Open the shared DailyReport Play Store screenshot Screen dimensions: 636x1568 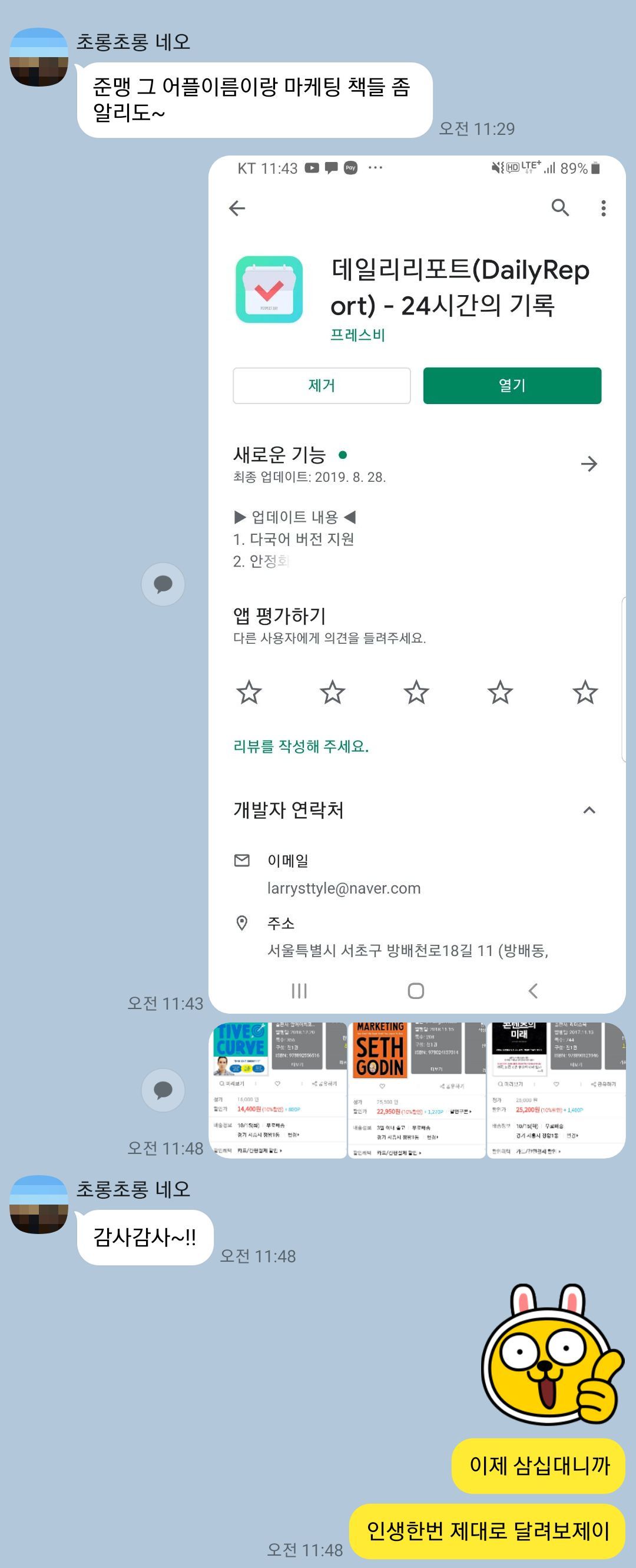click(417, 584)
